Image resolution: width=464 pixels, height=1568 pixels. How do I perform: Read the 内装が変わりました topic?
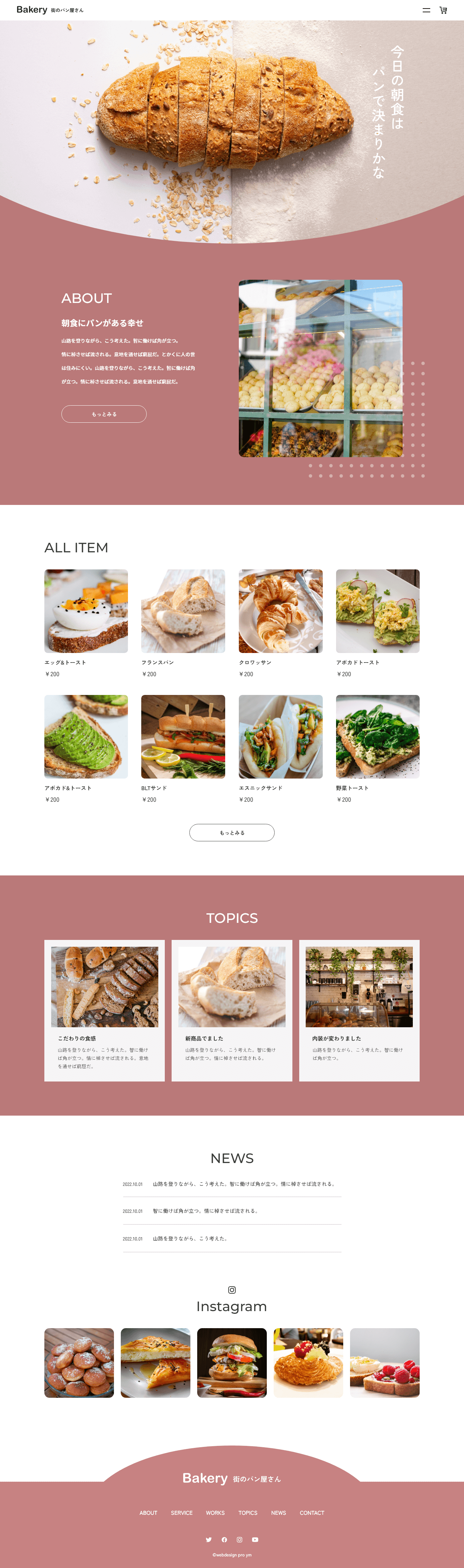coord(359,1011)
